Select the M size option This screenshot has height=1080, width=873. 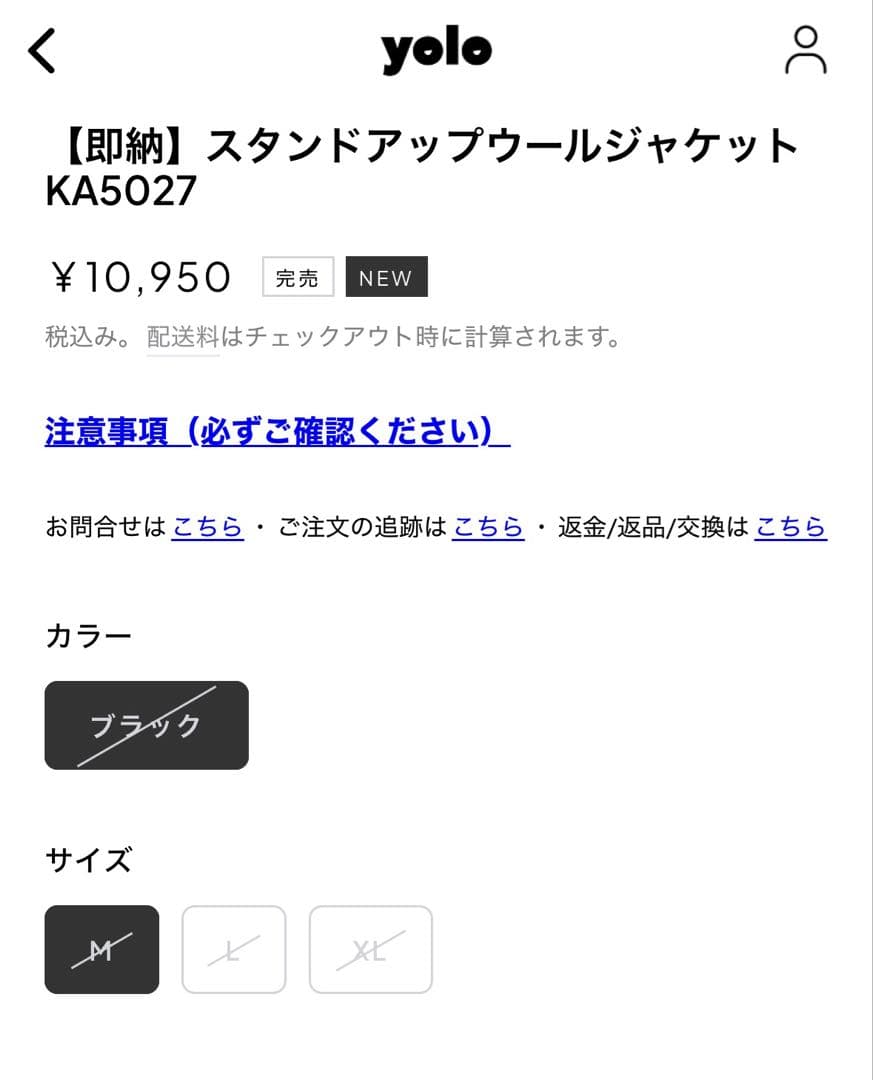[x=101, y=949]
